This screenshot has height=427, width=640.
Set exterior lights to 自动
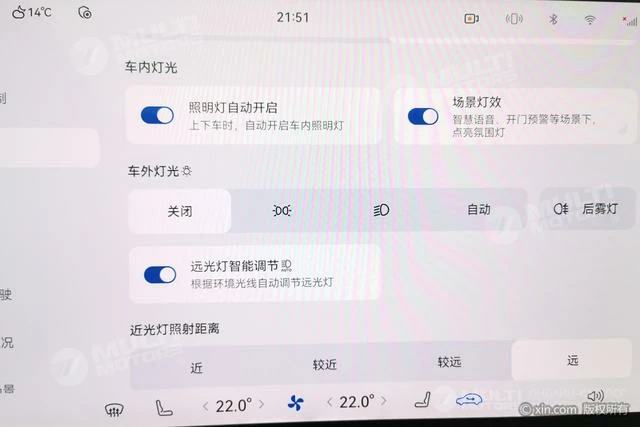pos(478,210)
